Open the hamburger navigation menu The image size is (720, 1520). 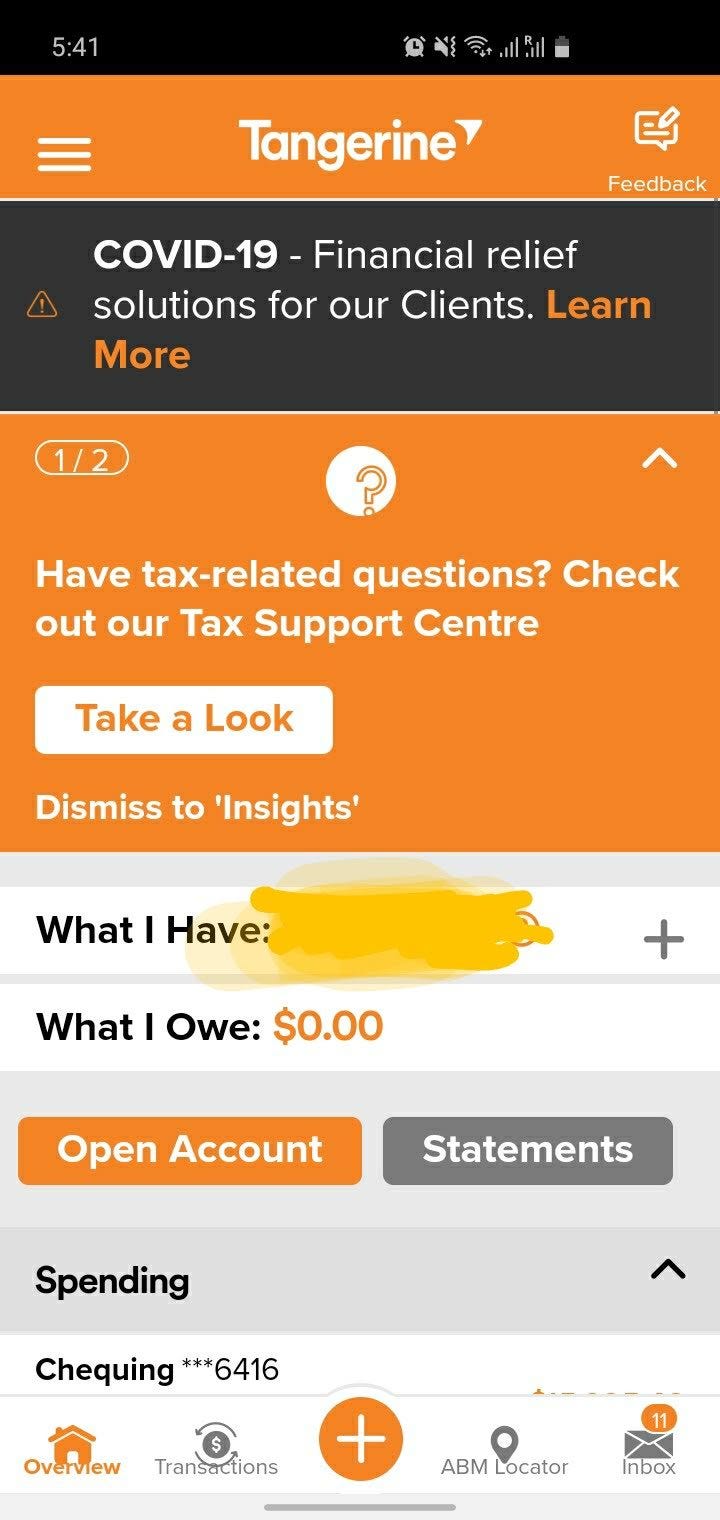tap(64, 154)
